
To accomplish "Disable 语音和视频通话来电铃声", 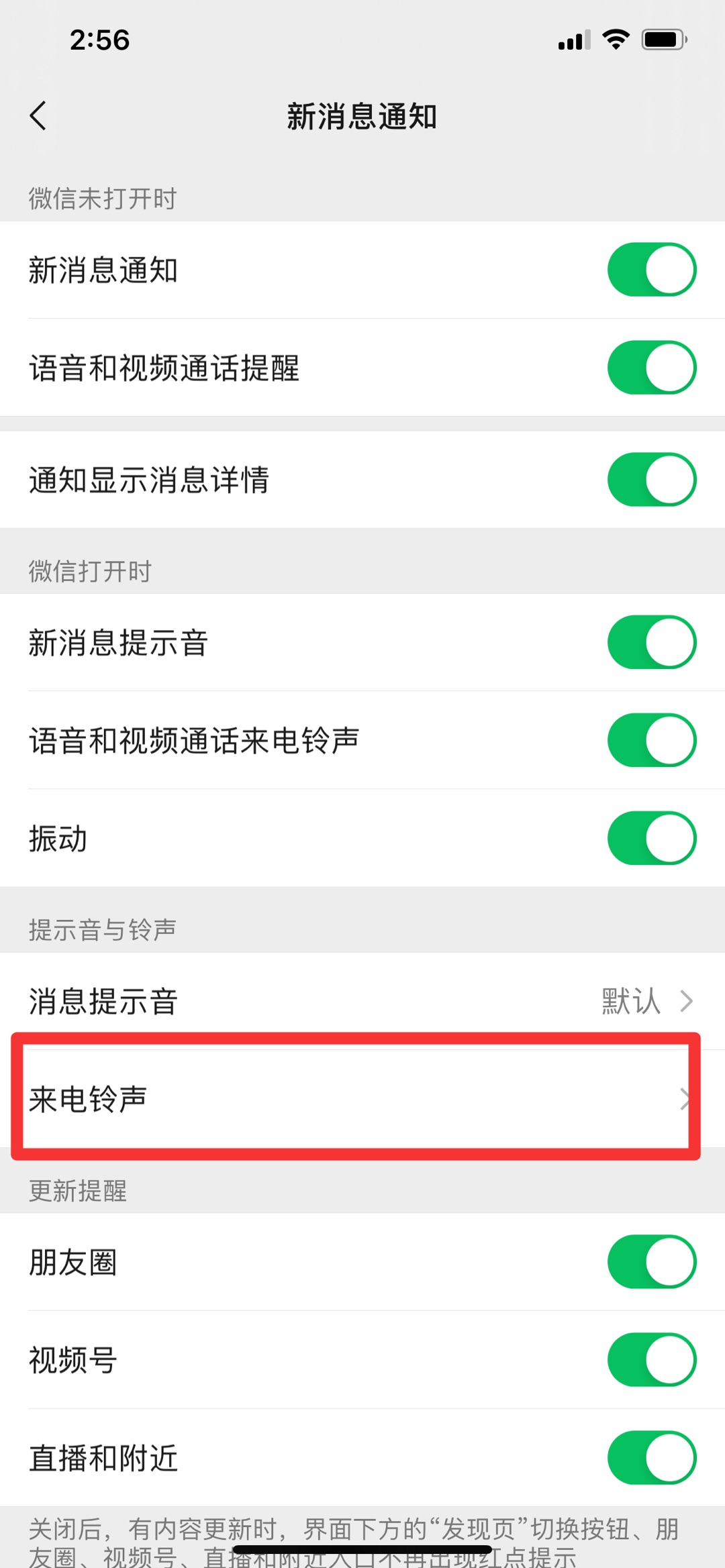I will point(652,741).
